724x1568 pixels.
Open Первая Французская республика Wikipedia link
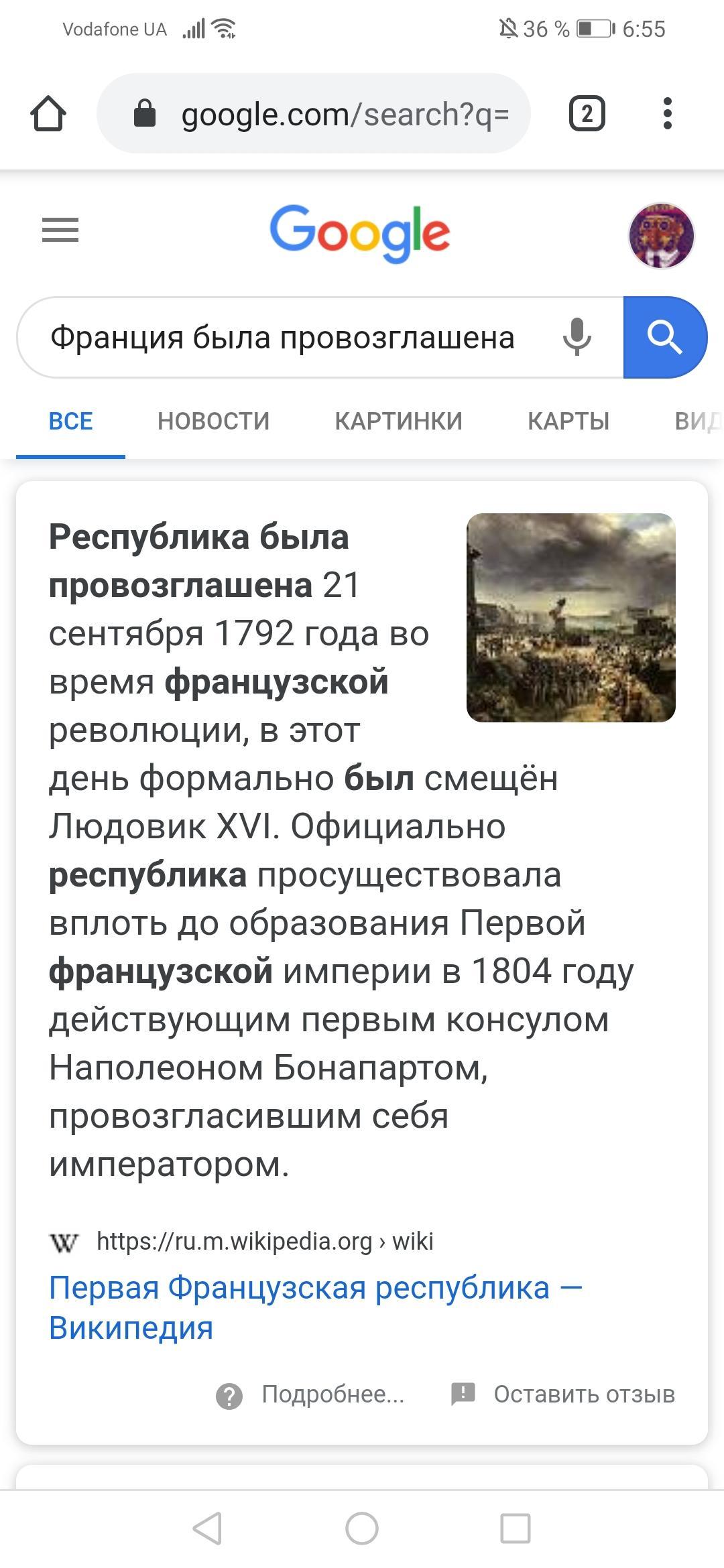pos(315,1307)
